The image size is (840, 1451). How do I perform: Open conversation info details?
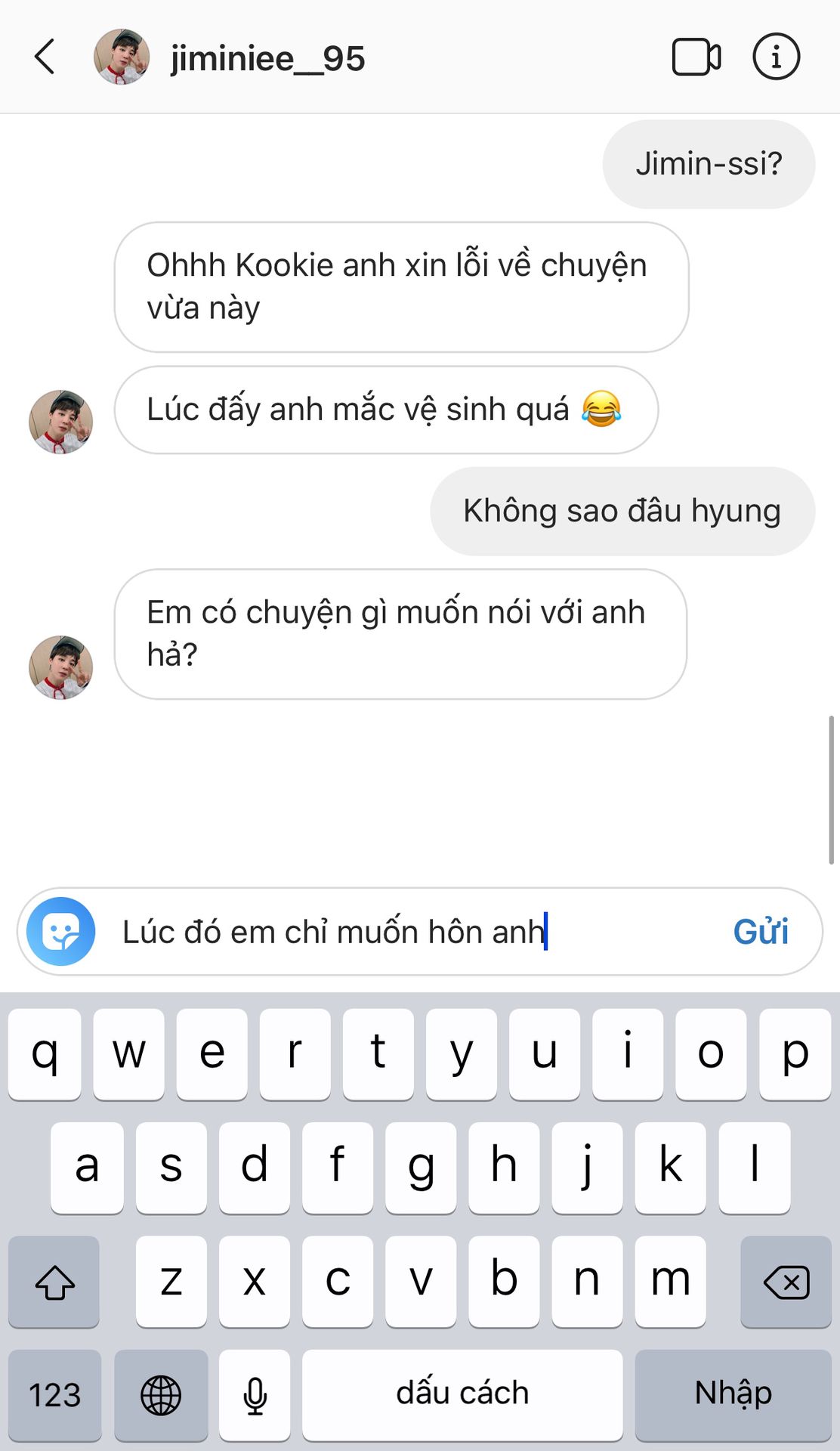pos(776,57)
